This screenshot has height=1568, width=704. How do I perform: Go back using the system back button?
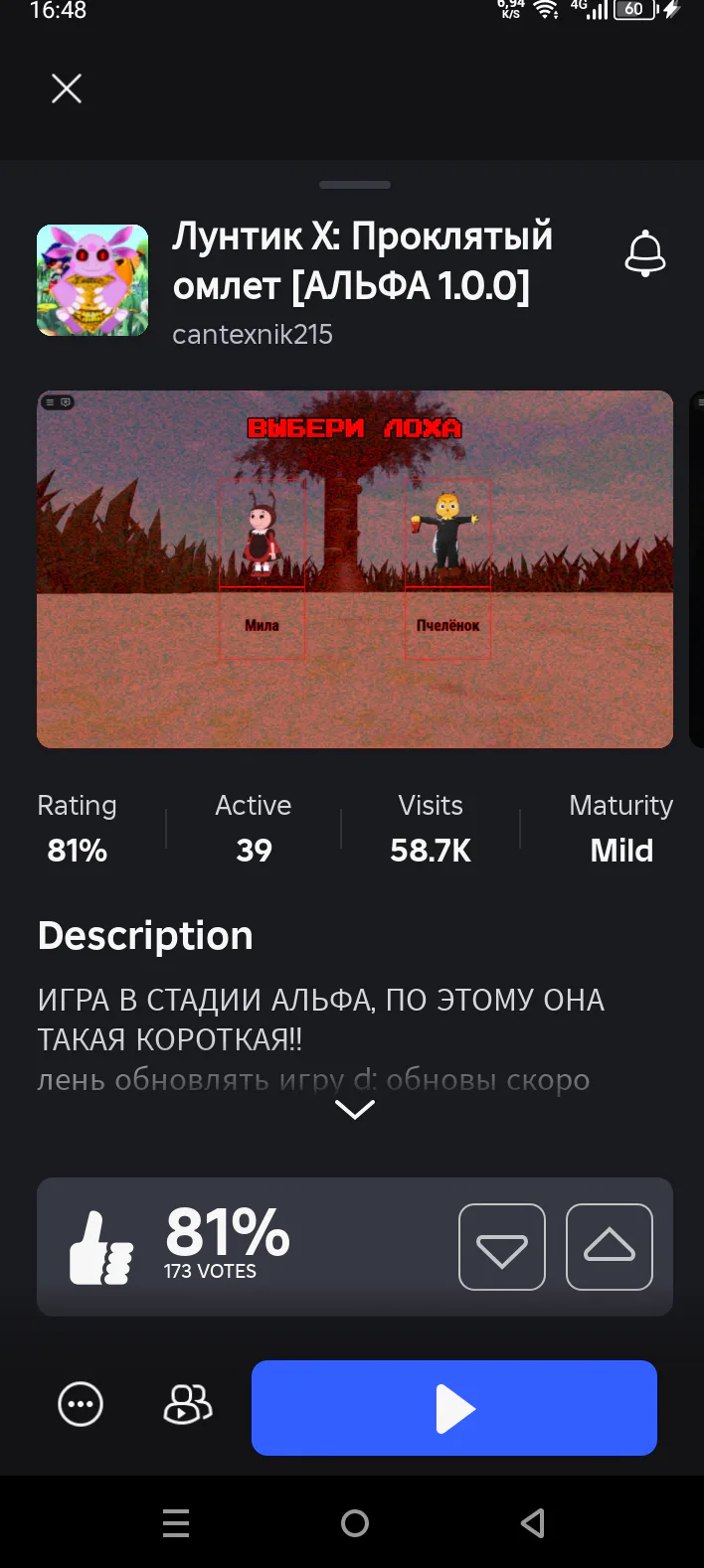[x=533, y=1522]
